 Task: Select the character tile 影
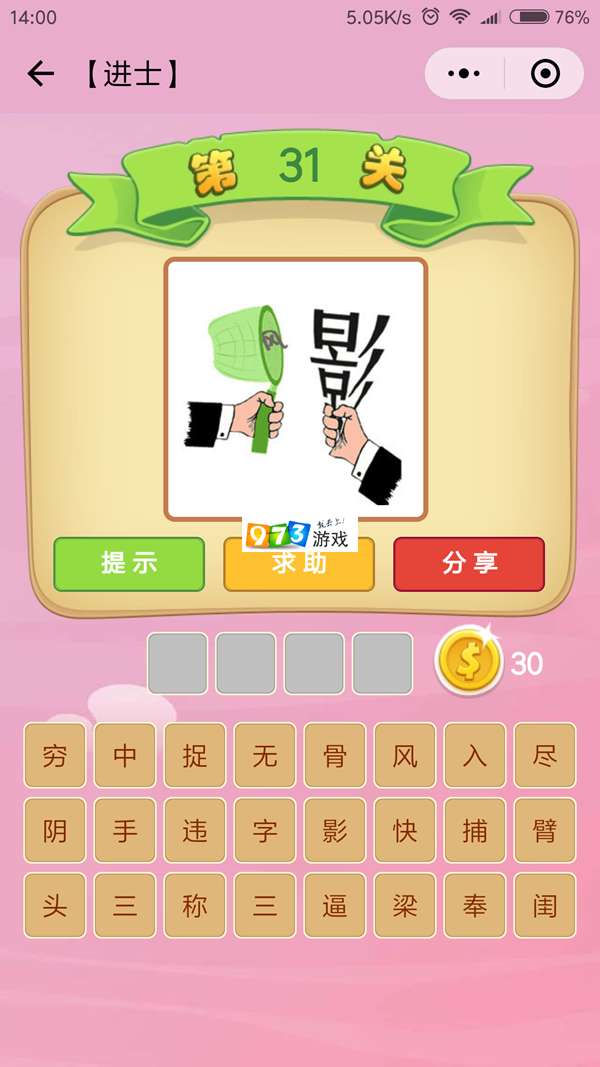(x=335, y=830)
